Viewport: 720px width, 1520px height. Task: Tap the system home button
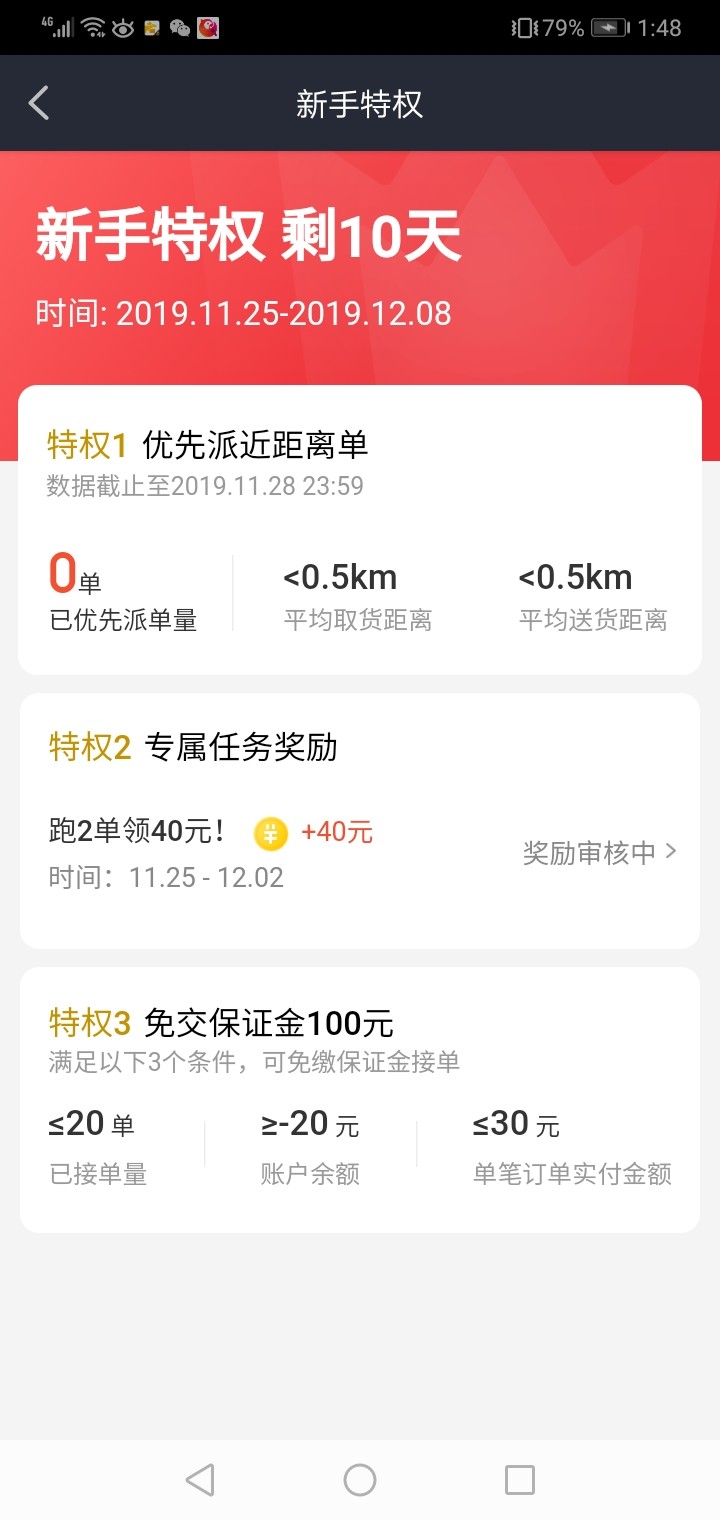(x=360, y=1480)
